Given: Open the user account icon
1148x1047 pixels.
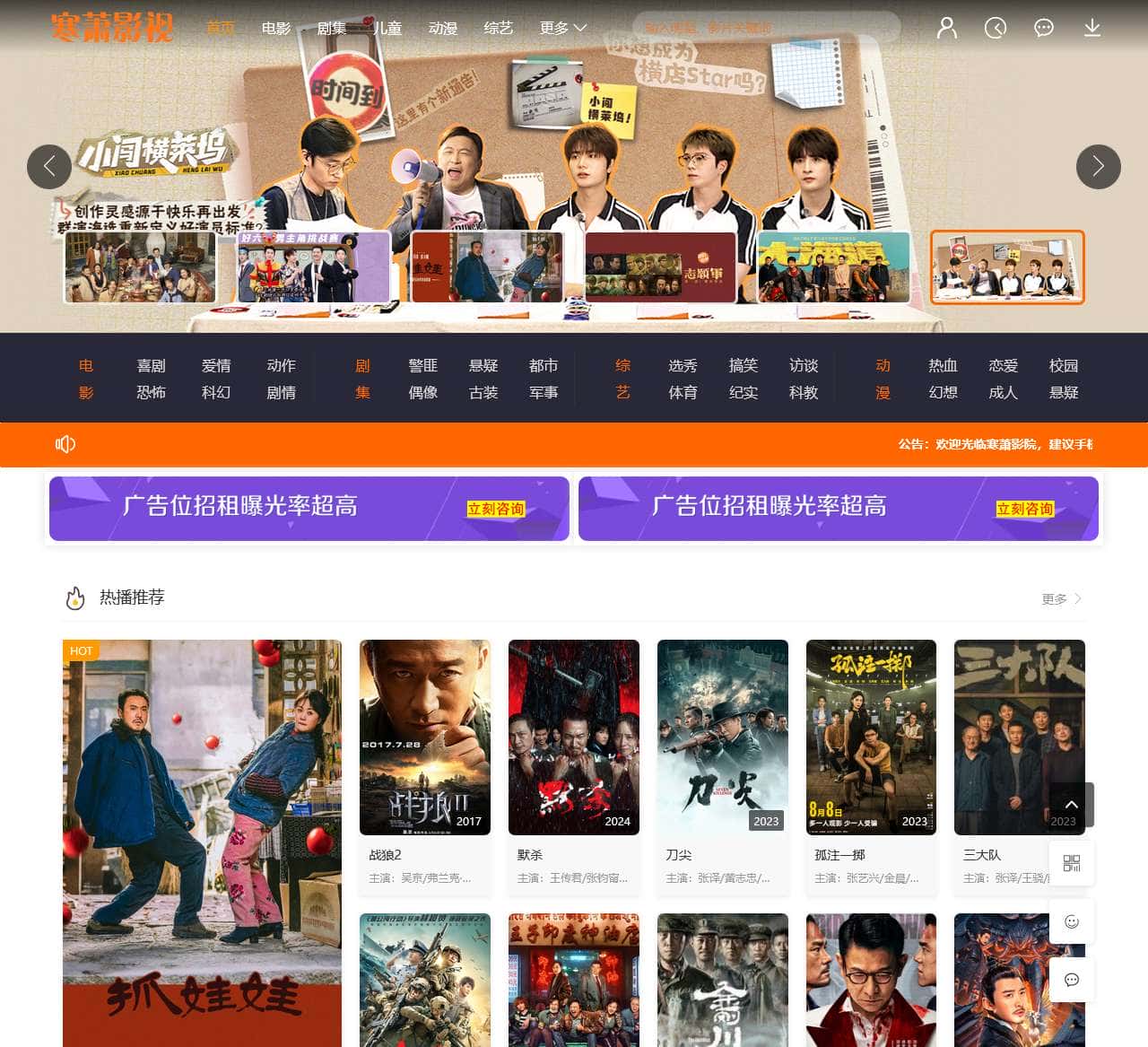Looking at the screenshot, I should click(947, 29).
